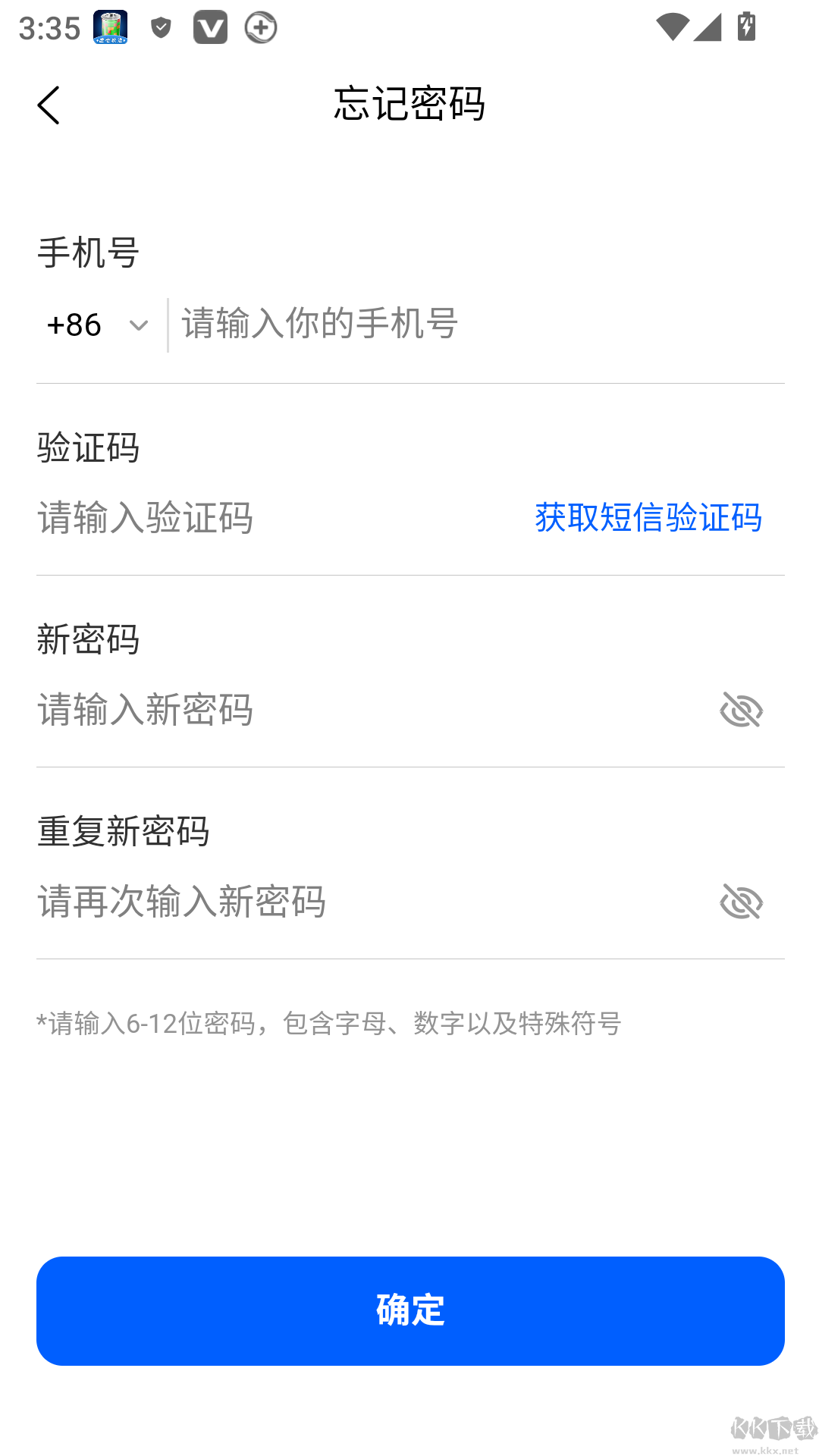
Task: Tap the charging battery indicator
Action: (x=746, y=27)
